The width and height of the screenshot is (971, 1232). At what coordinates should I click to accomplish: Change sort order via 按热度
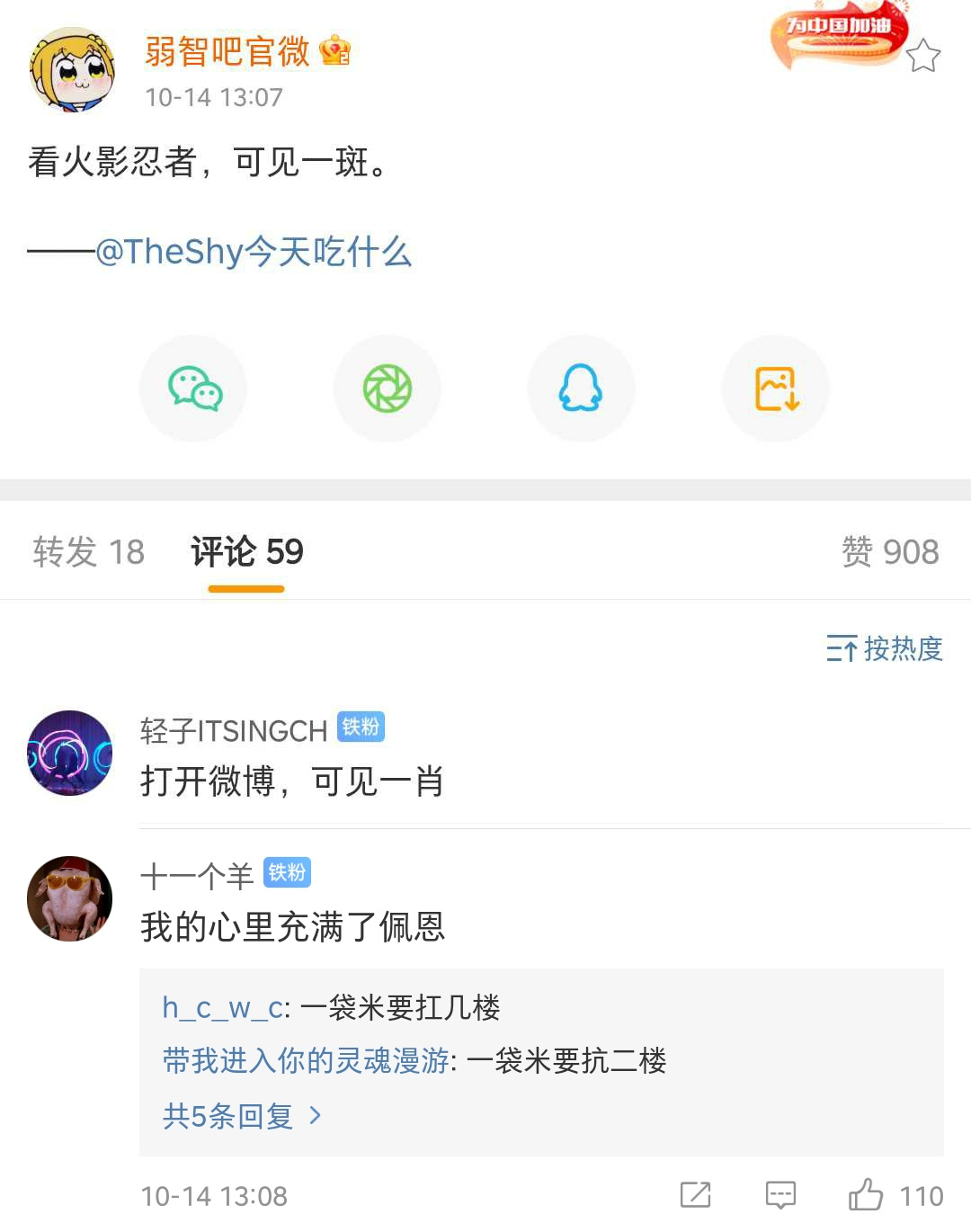click(884, 648)
